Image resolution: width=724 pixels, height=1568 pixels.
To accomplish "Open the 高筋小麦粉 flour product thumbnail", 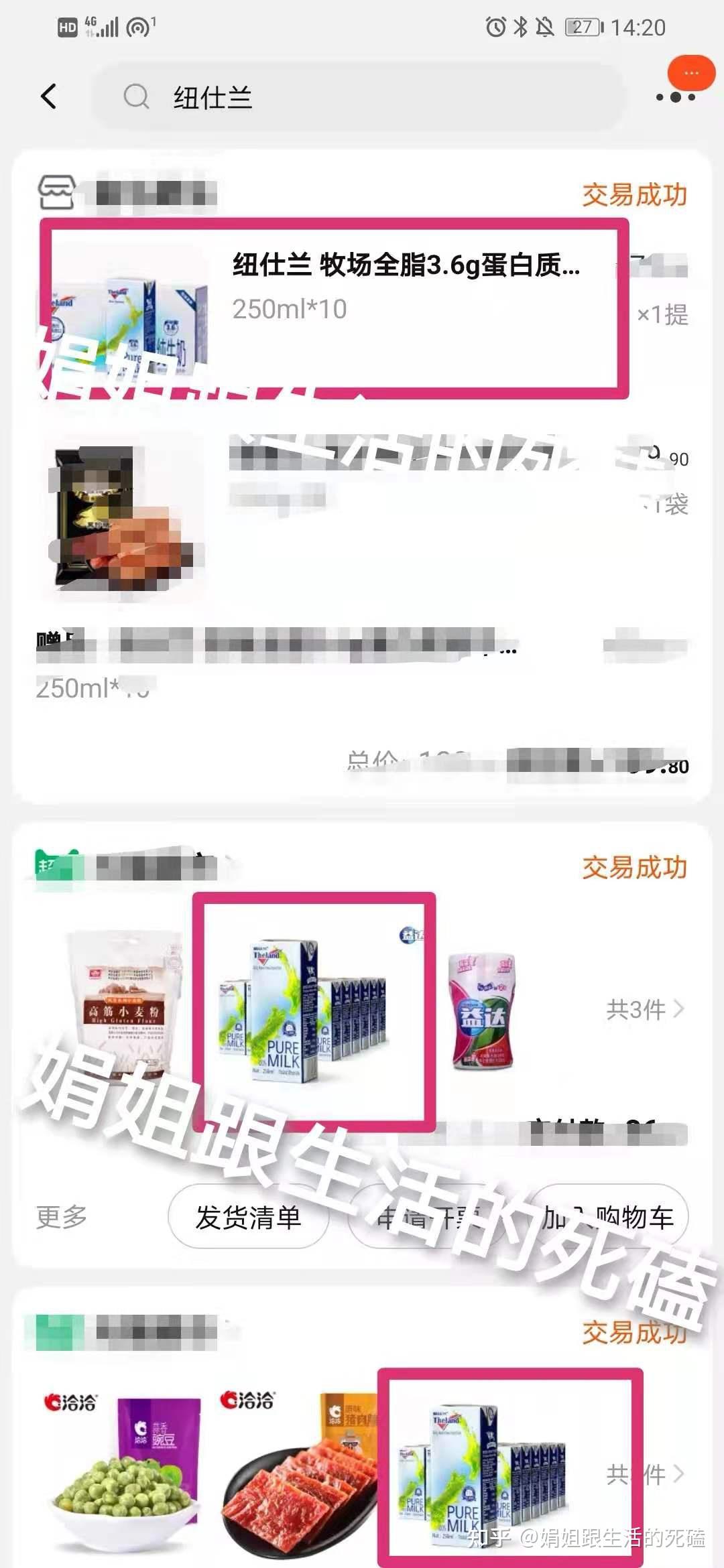I will click(125, 1005).
